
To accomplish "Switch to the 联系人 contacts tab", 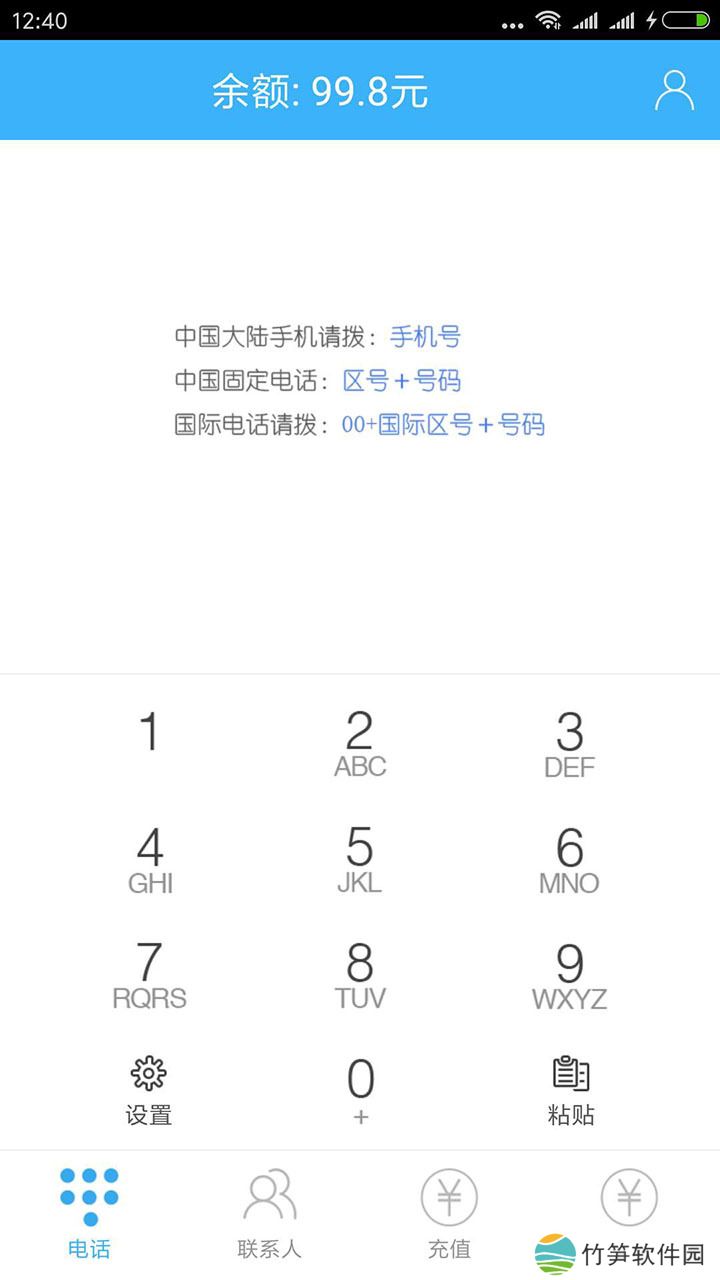I will (269, 1214).
